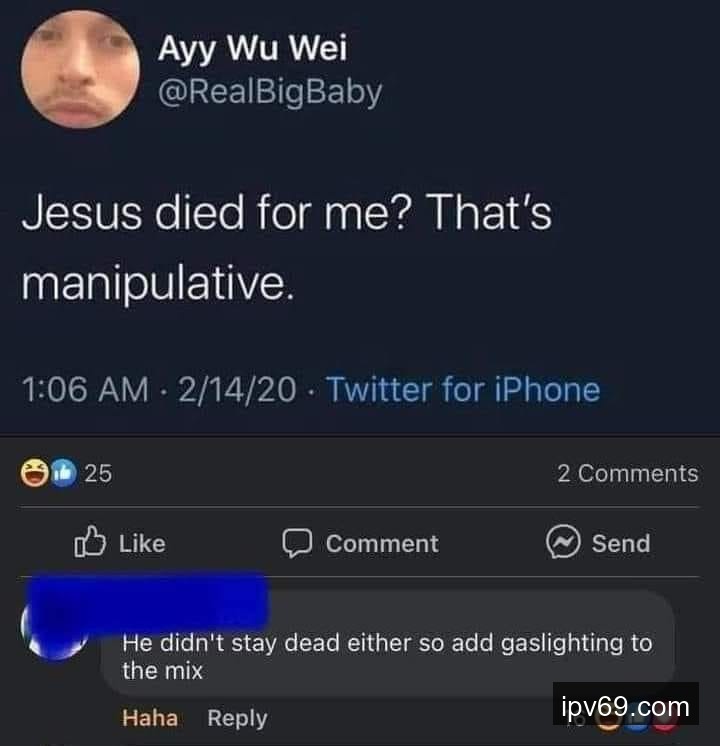Screen dimensions: 720x746
Task: Open the 2 Comments link
Action: tap(627, 473)
